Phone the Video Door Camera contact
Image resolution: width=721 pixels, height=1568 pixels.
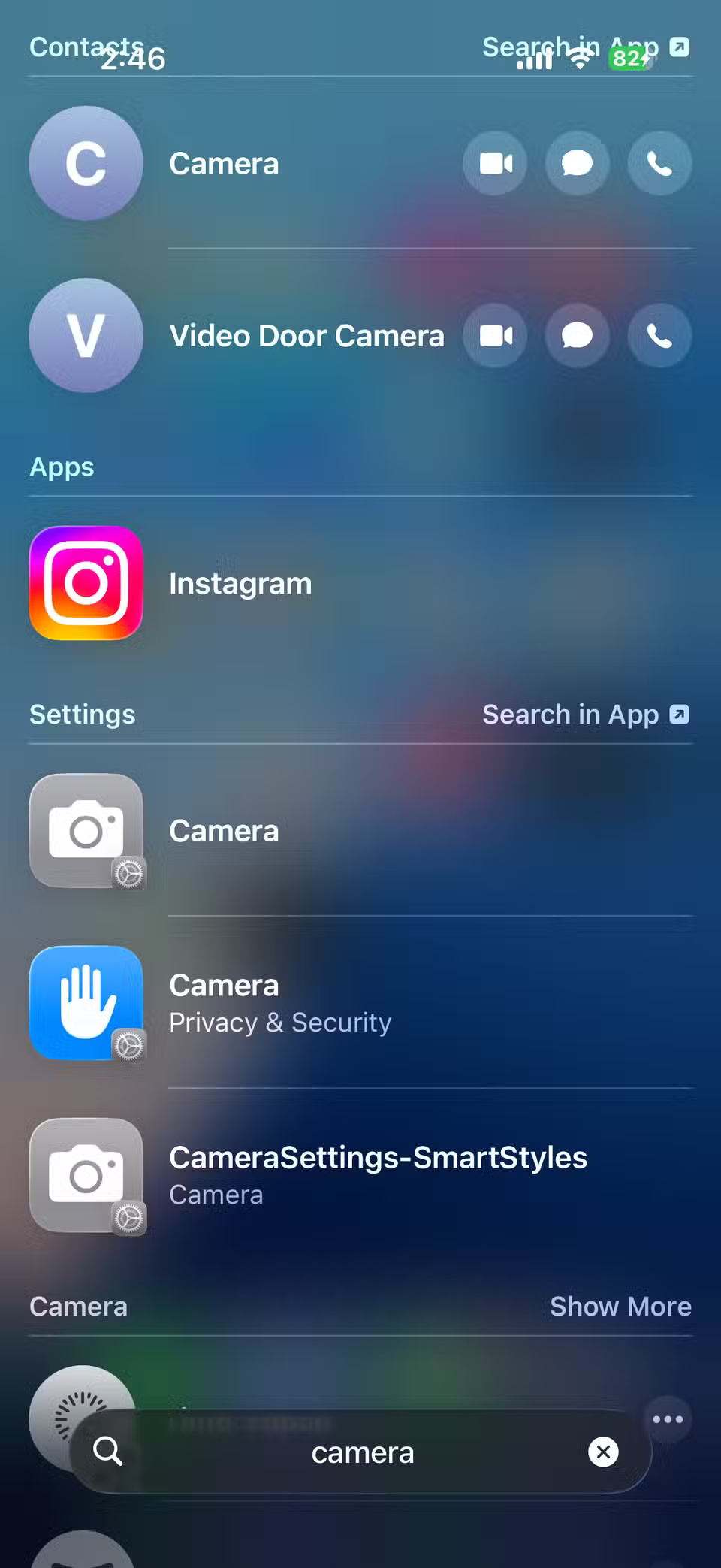point(659,336)
